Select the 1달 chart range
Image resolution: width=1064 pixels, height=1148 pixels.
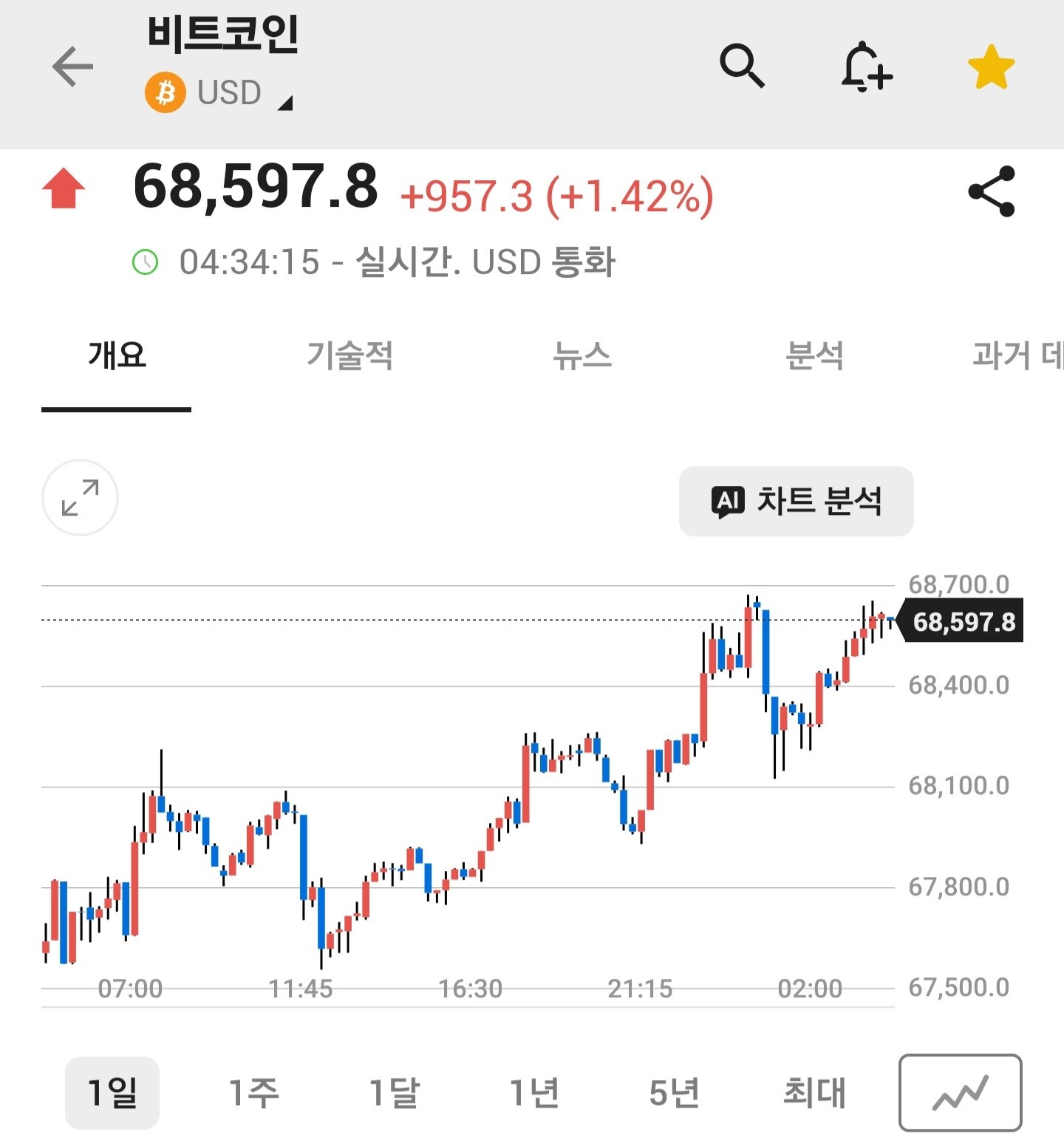[394, 1093]
